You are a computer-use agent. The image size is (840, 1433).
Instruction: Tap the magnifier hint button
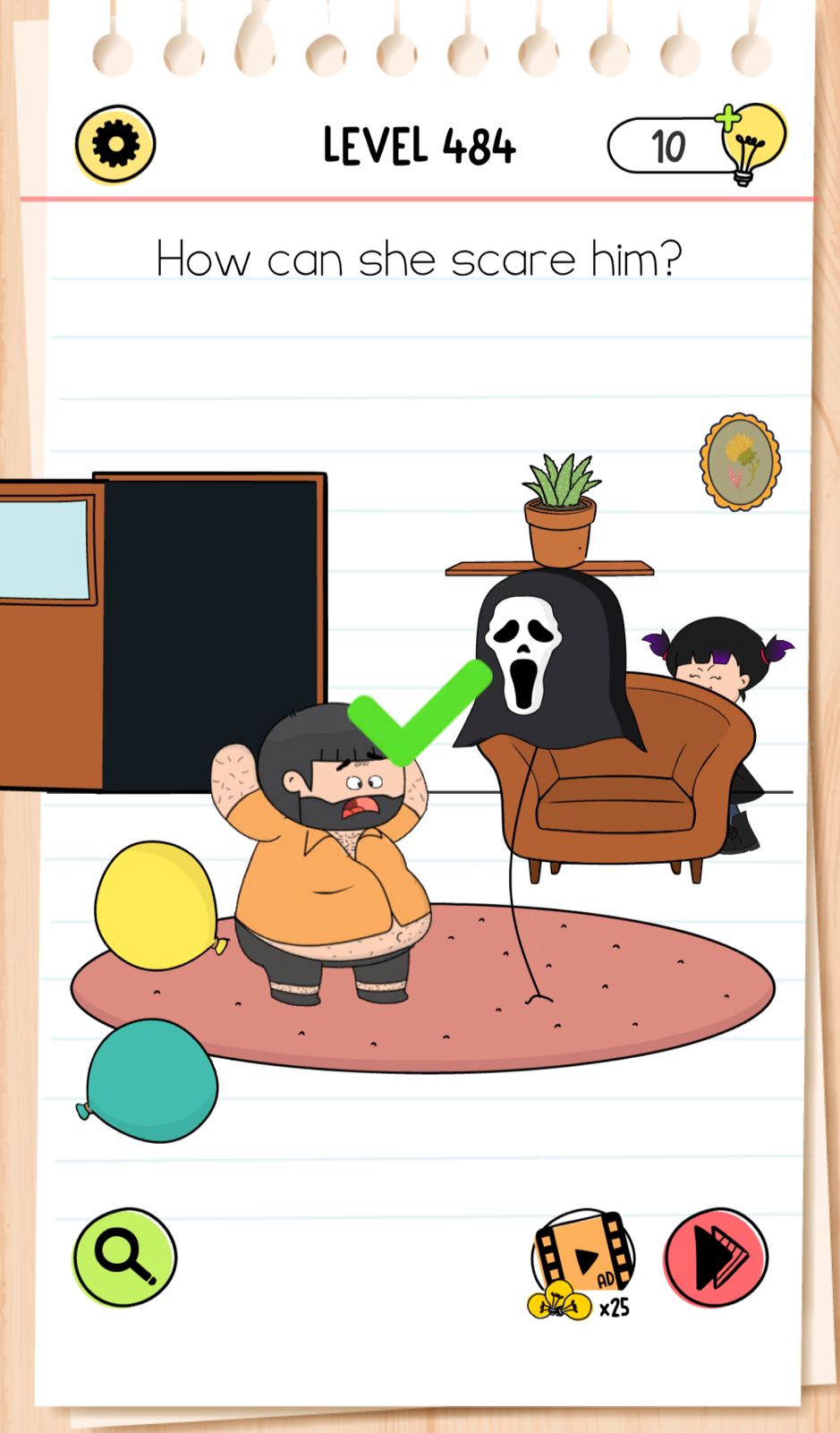pyautogui.click(x=124, y=1257)
